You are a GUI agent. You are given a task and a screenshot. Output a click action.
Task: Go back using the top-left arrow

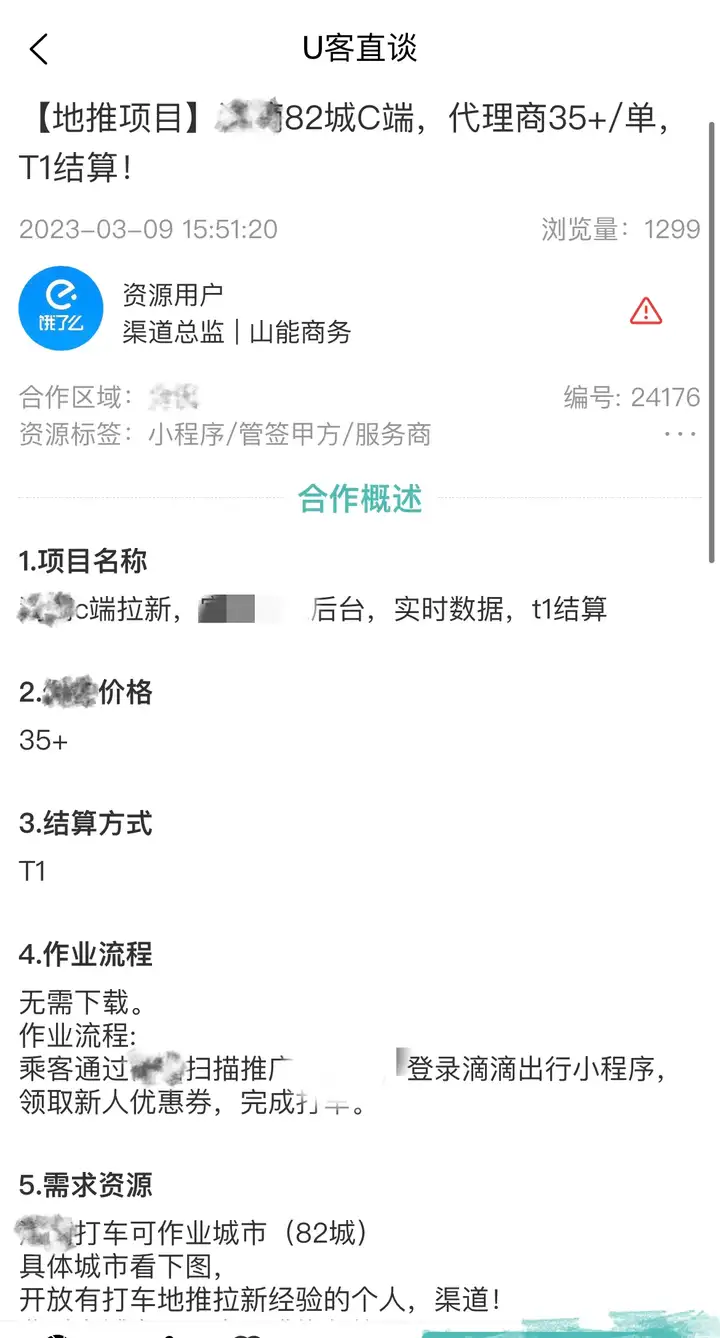pos(39,48)
